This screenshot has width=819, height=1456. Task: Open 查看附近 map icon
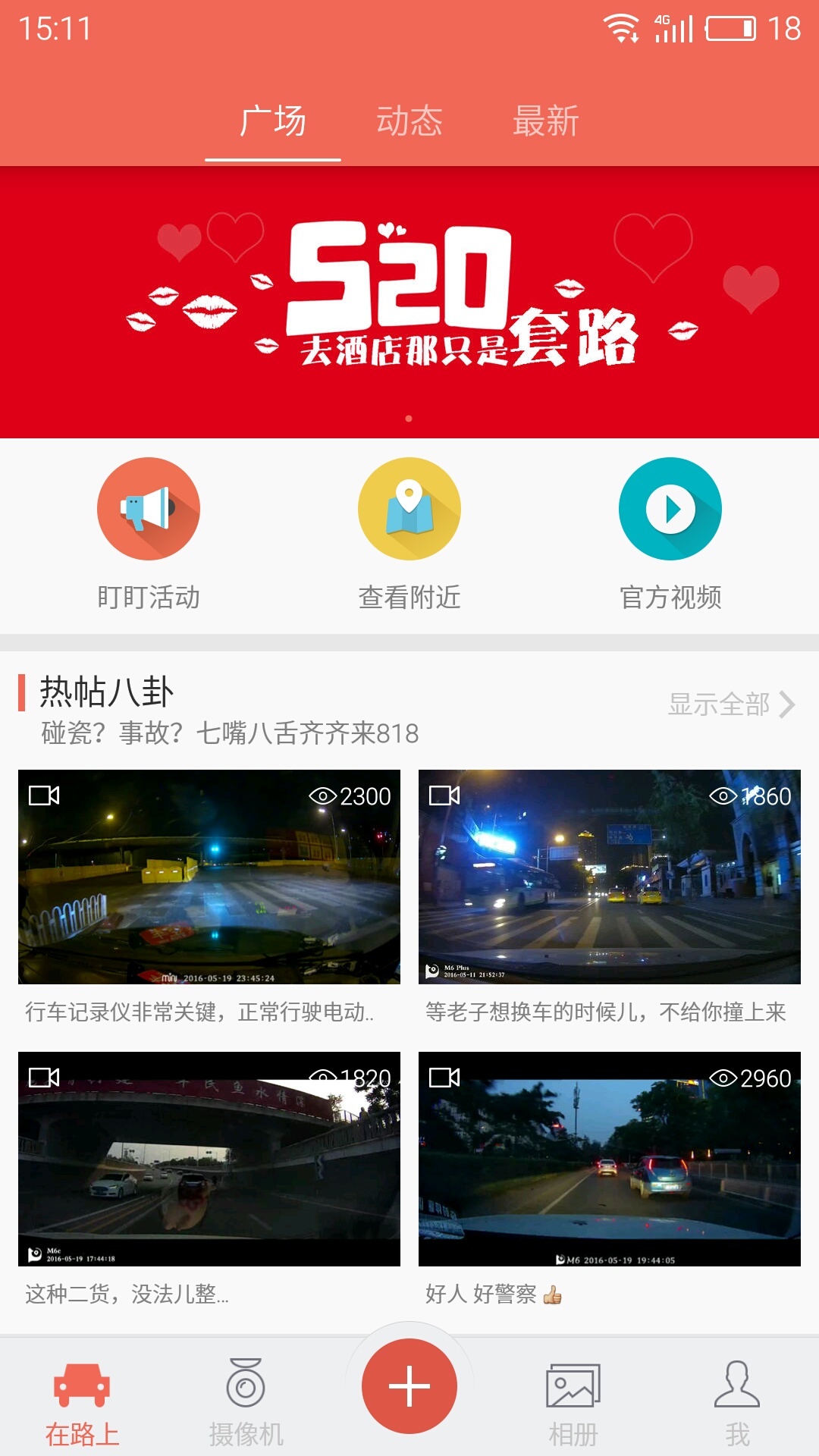[x=409, y=509]
